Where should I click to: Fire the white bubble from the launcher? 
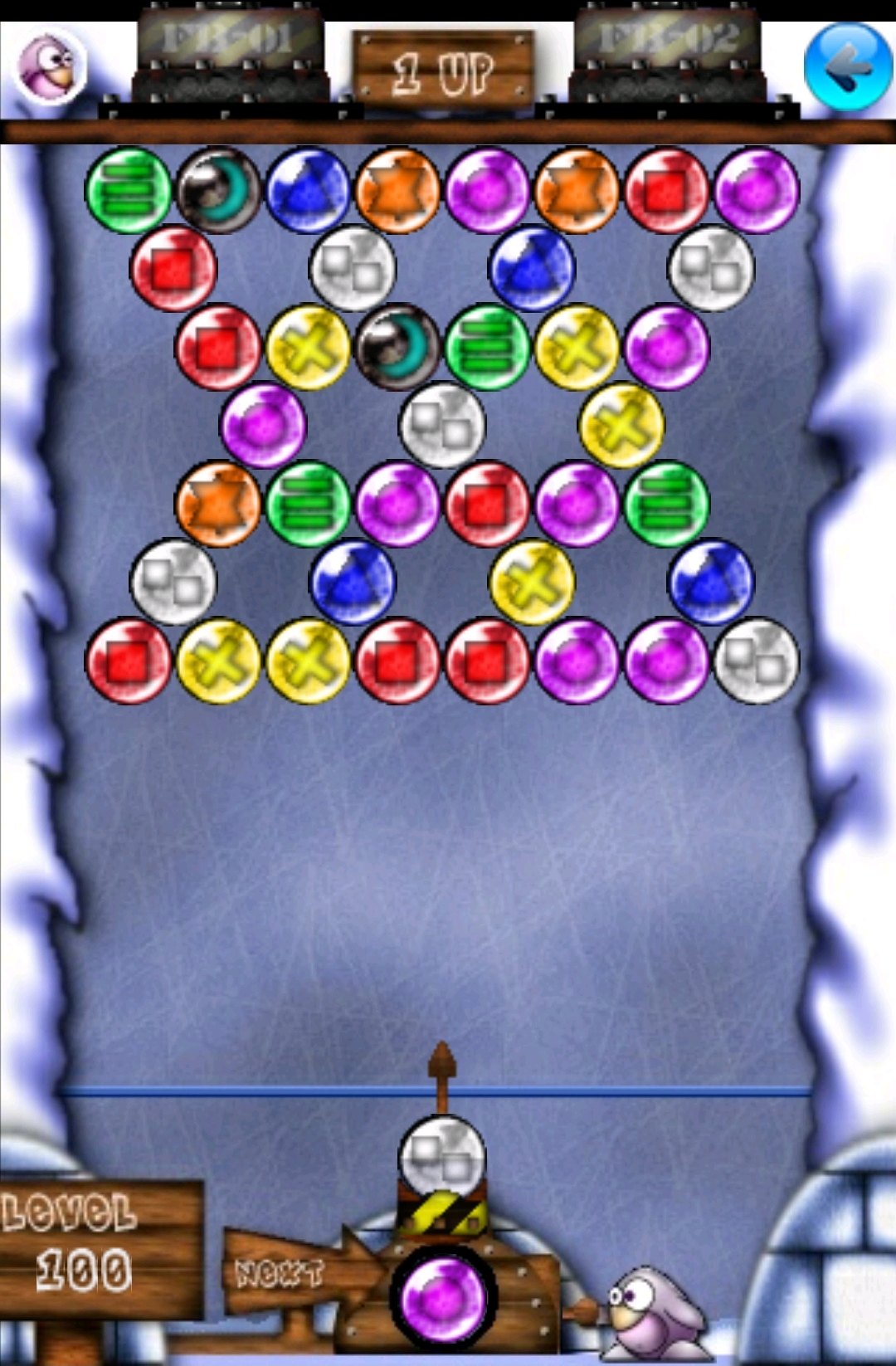(442, 1158)
